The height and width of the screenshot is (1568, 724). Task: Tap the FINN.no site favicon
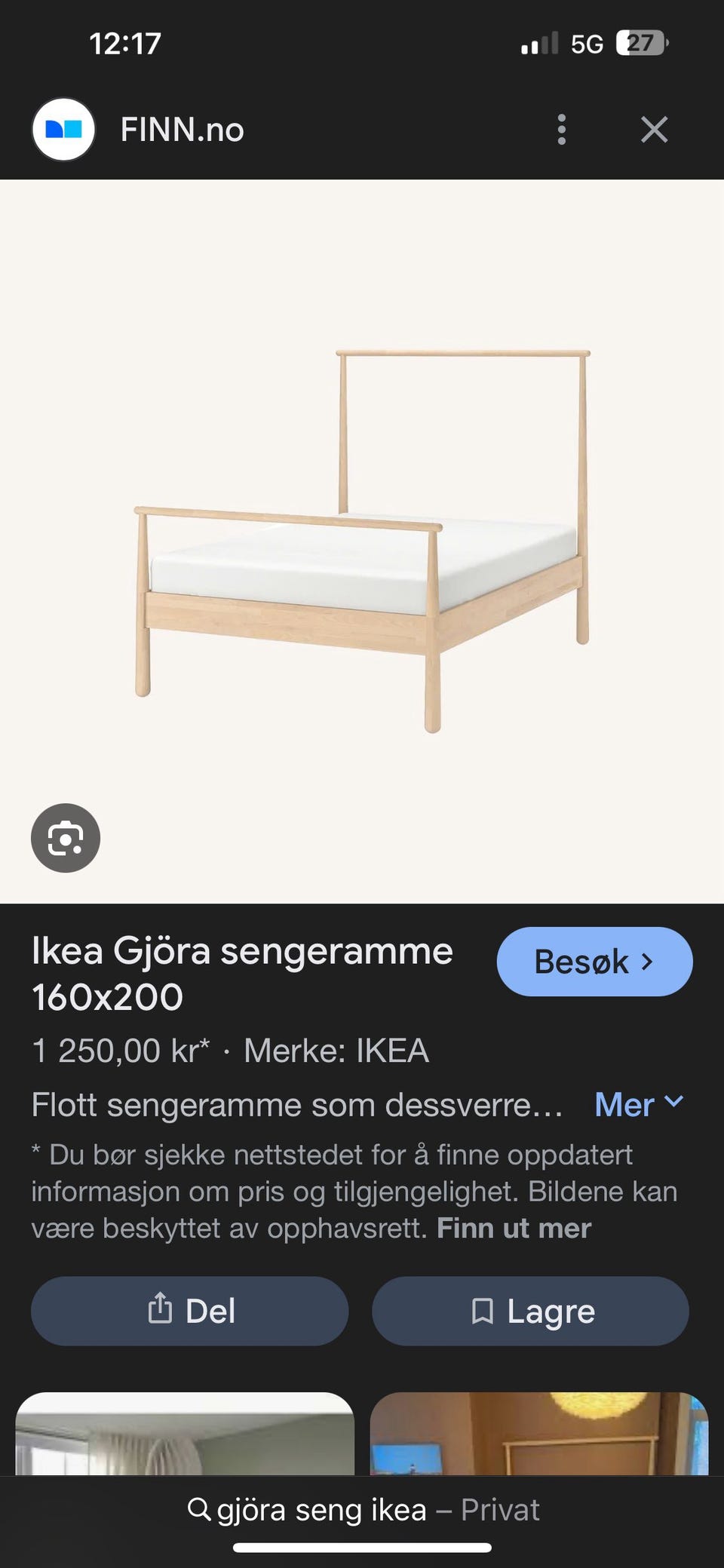(64, 129)
